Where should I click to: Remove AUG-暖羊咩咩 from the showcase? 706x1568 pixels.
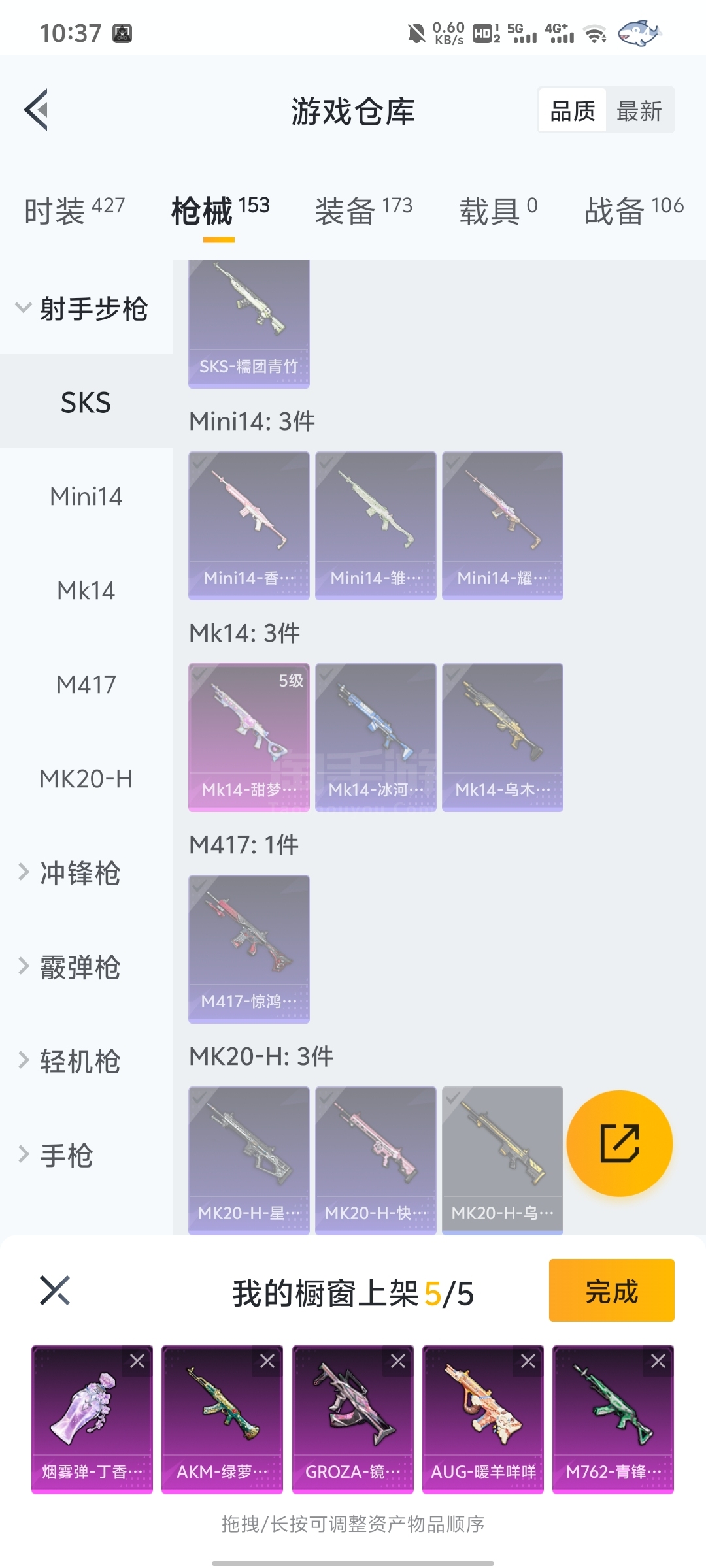[528, 1361]
